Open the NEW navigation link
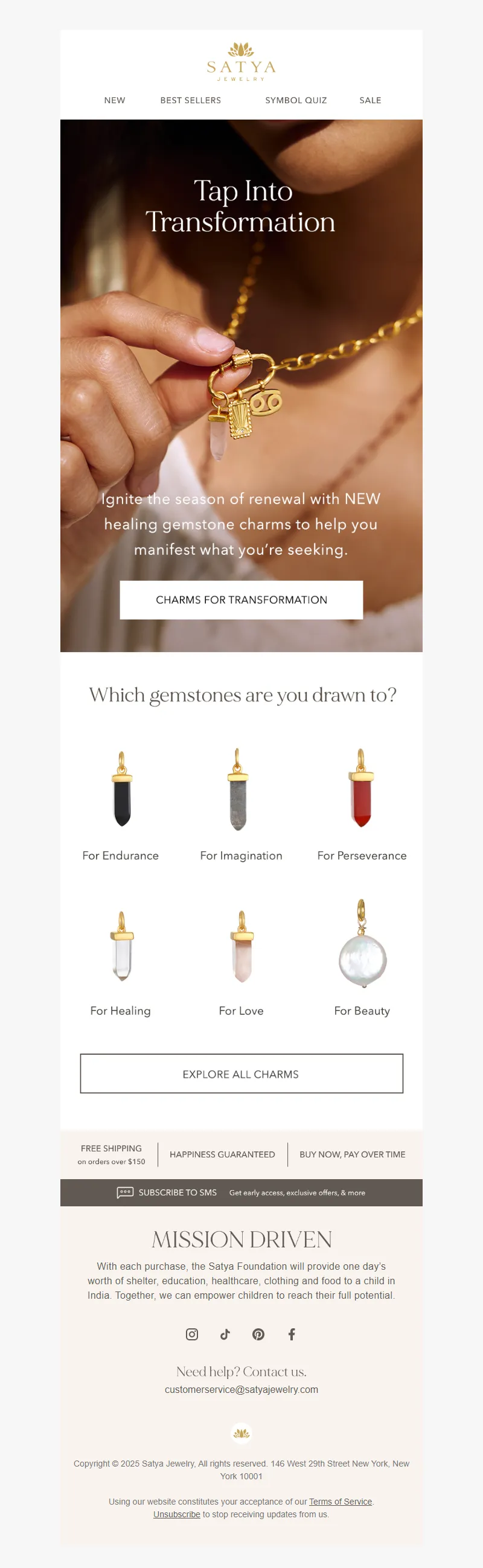Screen dimensions: 483x1568 tap(114, 100)
